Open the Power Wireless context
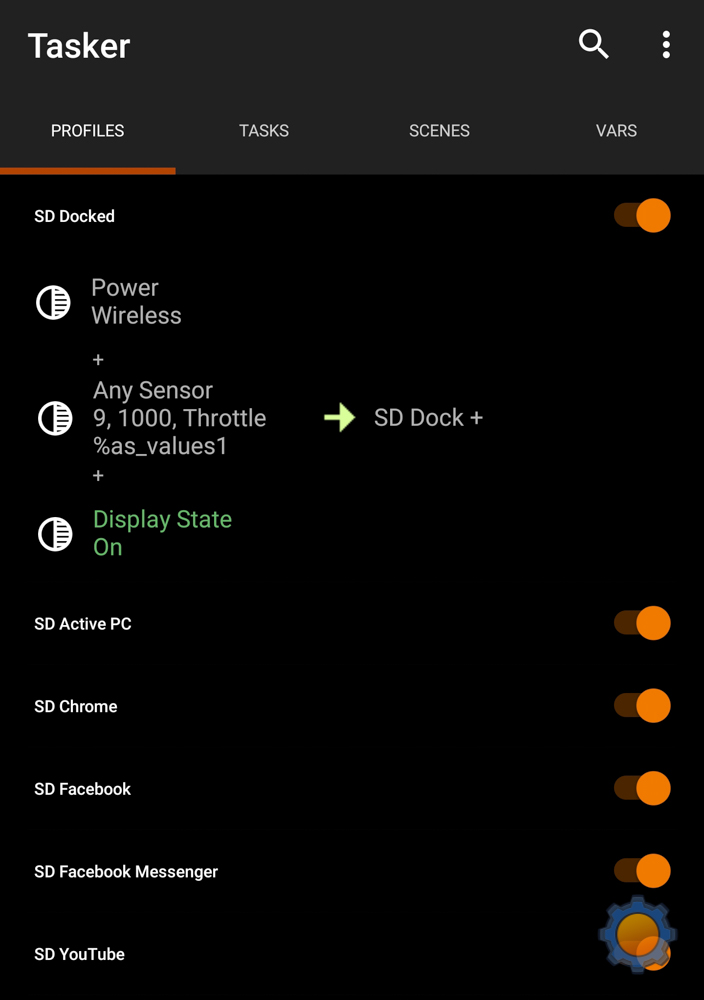The height and width of the screenshot is (1000, 704). 136,302
